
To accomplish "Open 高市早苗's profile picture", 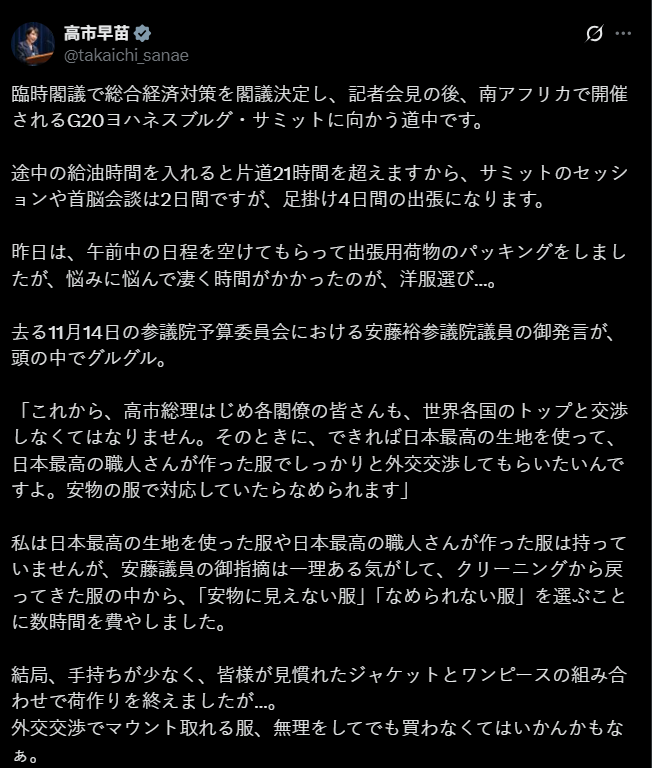I will pos(33,44).
